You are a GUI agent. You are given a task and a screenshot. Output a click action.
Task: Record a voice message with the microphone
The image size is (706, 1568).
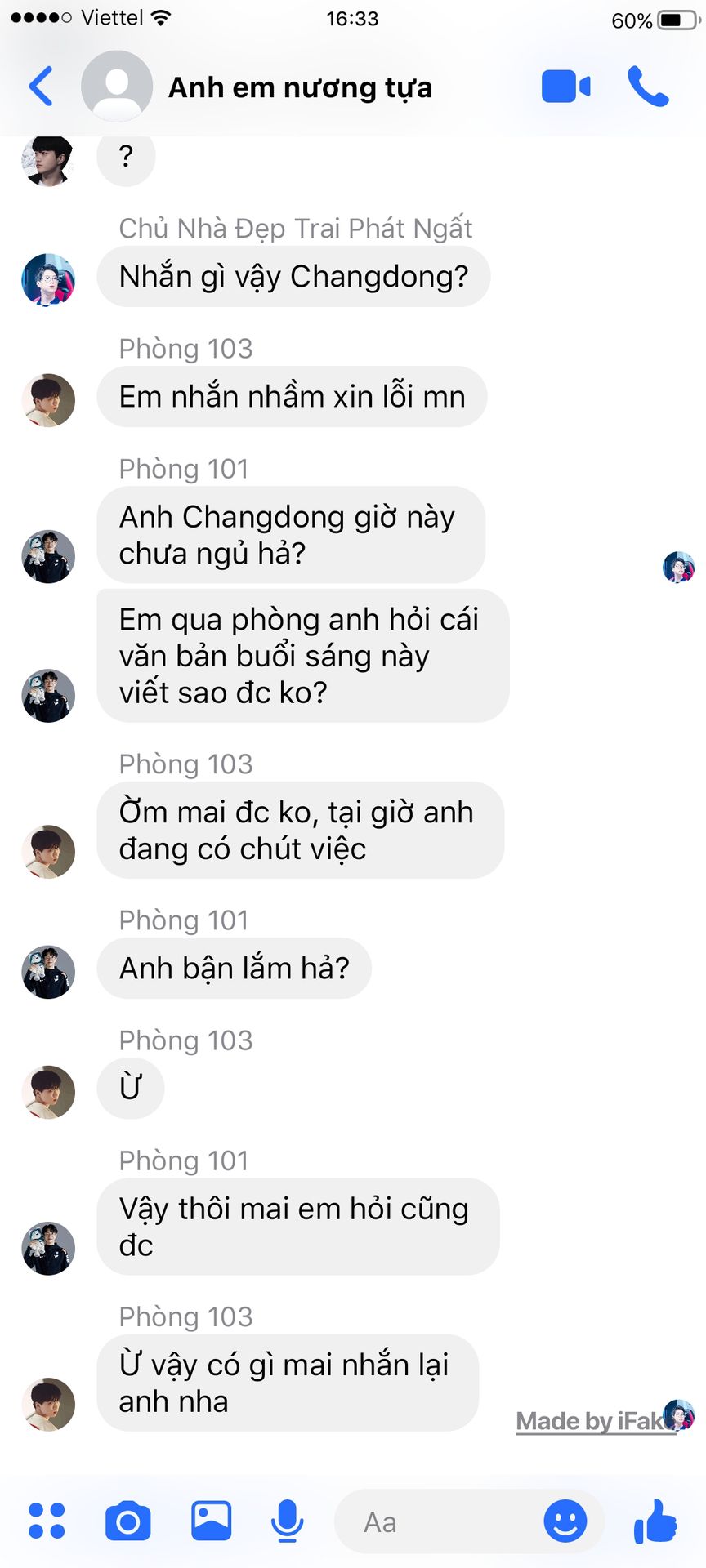[x=288, y=1521]
